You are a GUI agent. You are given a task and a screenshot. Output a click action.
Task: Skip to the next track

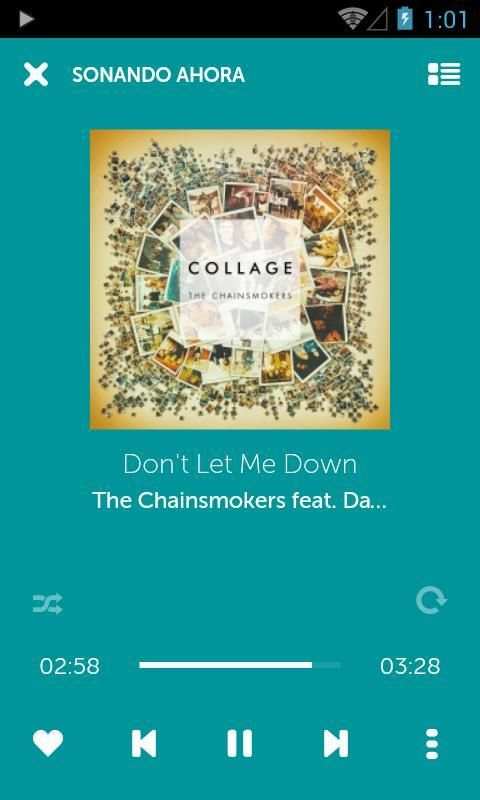pos(336,743)
